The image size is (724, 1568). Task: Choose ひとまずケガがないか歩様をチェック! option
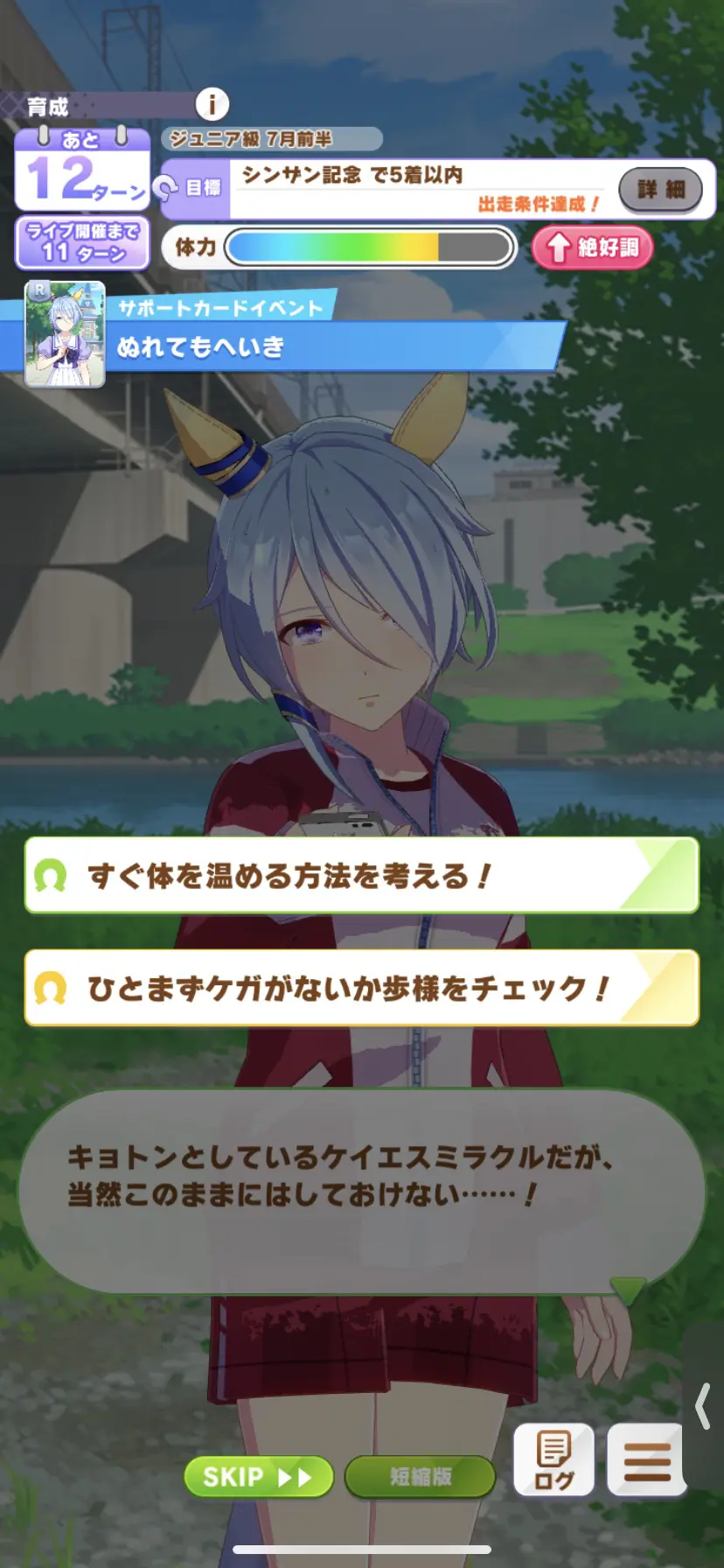coord(361,988)
